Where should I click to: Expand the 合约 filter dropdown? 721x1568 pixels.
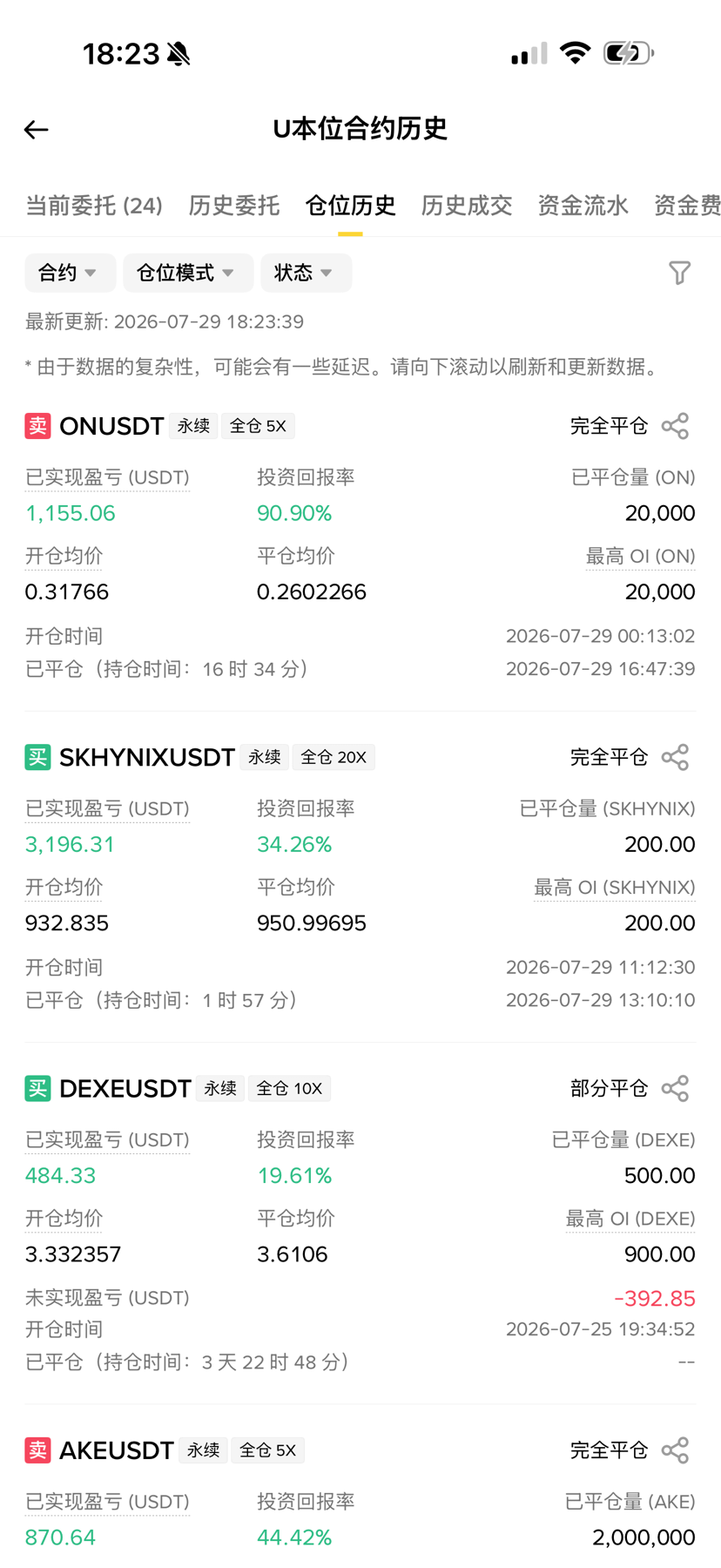tap(69, 273)
